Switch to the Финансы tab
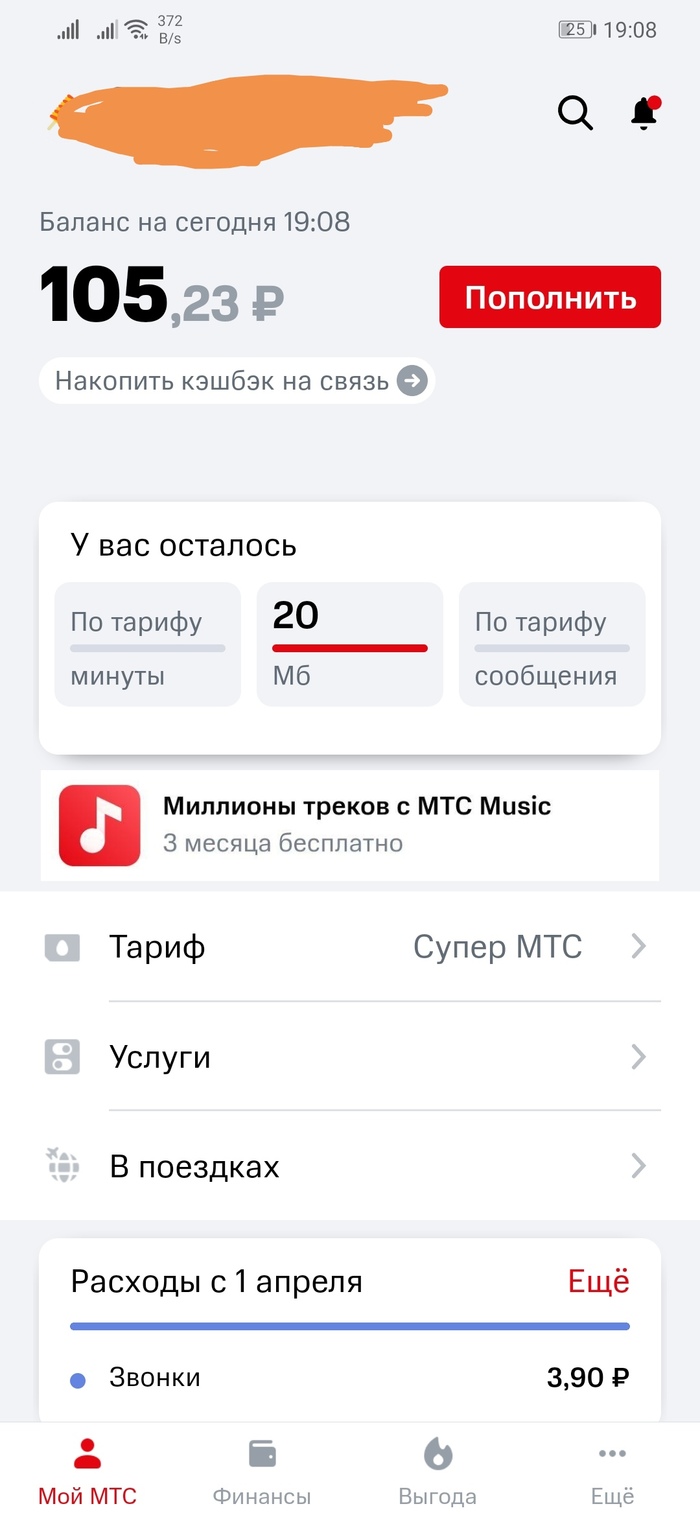Screen dimensions: 700x1517 [262, 1472]
